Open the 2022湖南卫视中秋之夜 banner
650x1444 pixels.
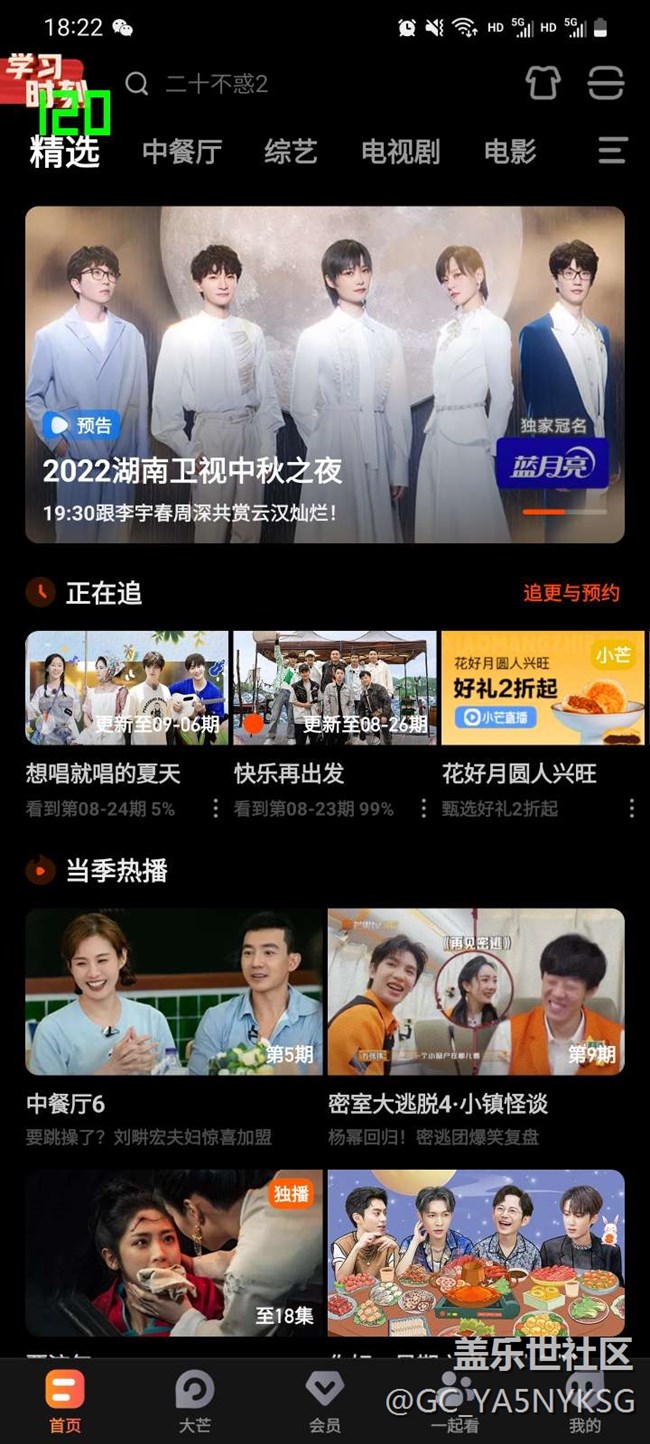coord(325,374)
